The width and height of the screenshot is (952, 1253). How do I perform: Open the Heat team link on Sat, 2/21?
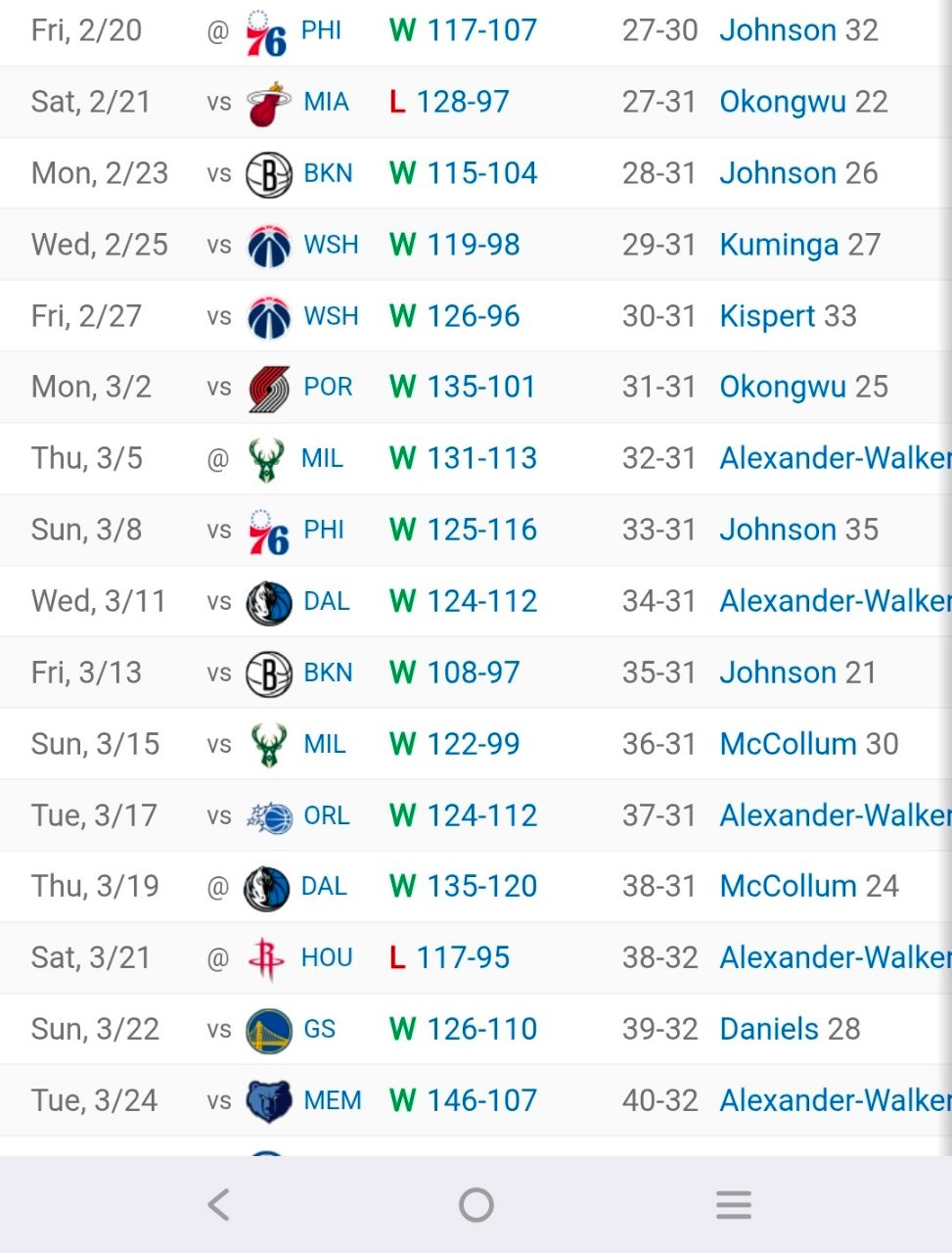pyautogui.click(x=326, y=102)
